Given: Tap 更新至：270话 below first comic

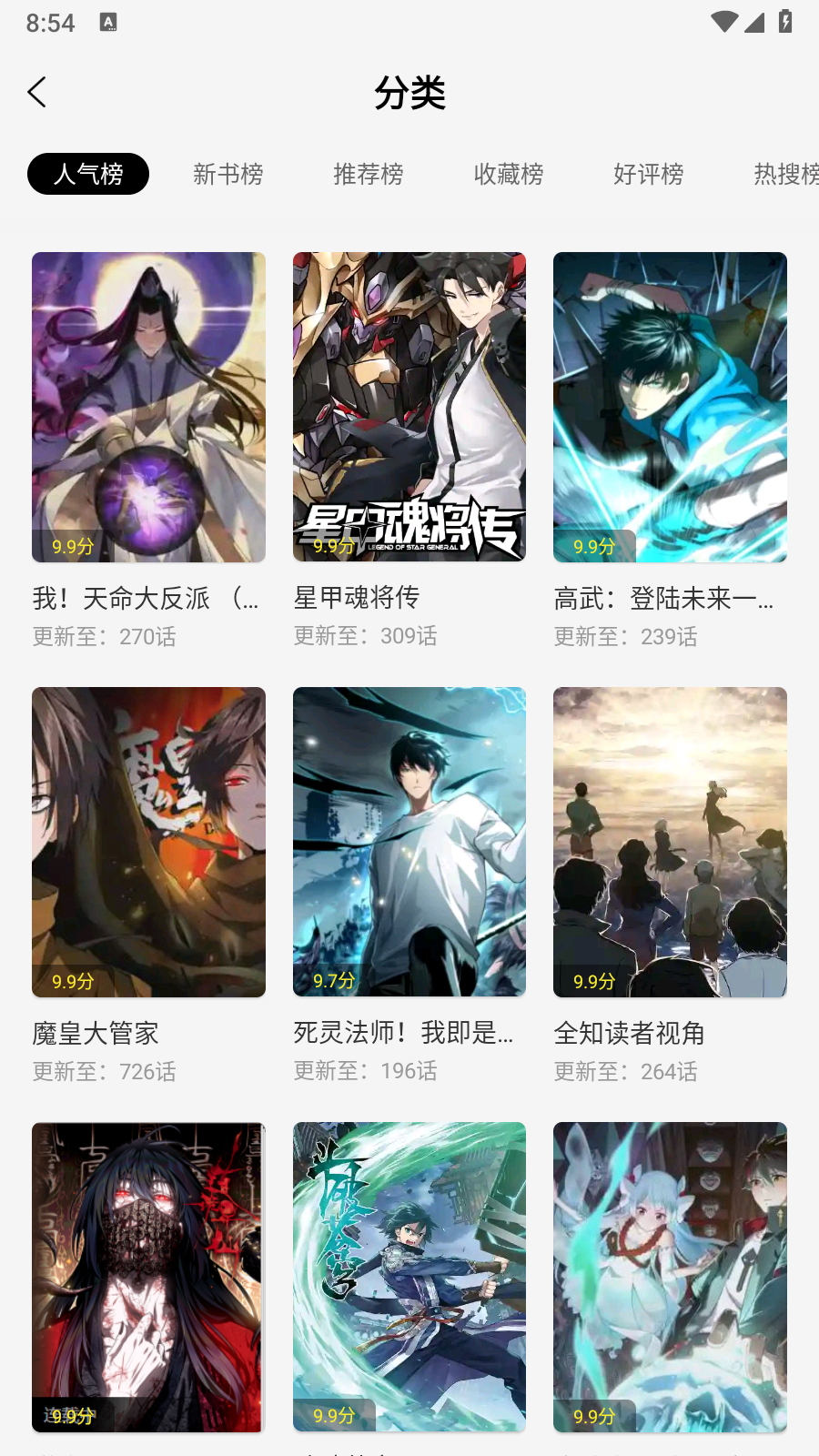Looking at the screenshot, I should point(106,637).
